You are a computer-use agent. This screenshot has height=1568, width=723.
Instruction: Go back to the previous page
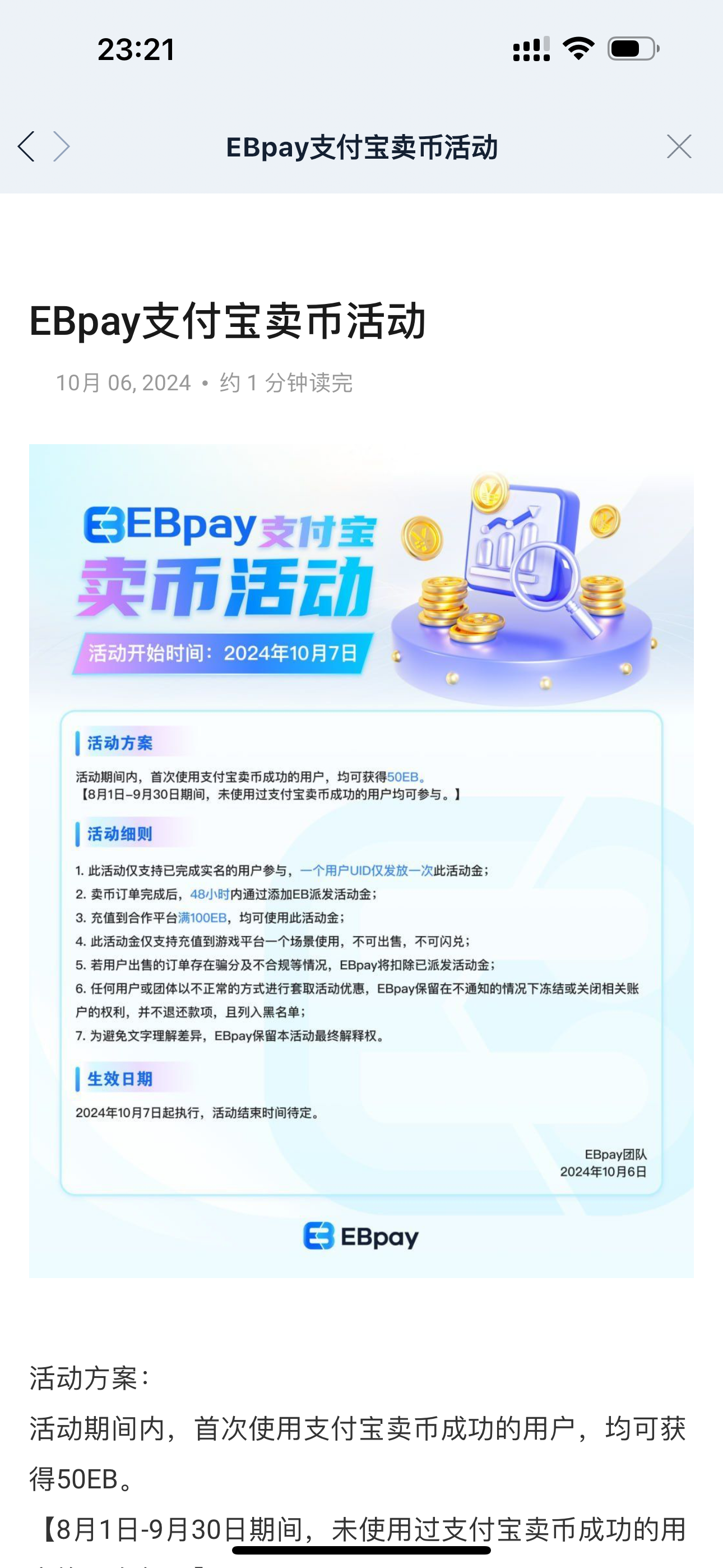point(26,147)
